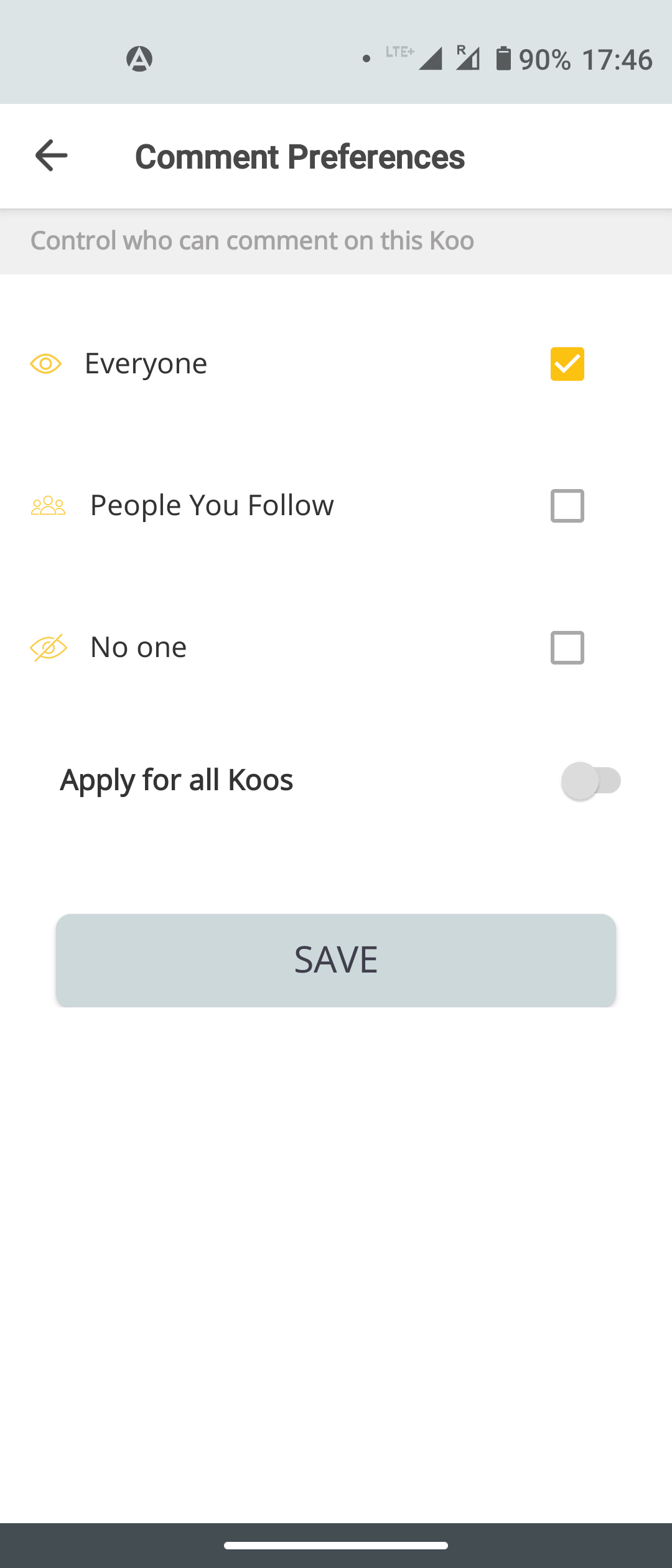Select the Everyone option label
This screenshot has width=672, height=1568.
146,364
